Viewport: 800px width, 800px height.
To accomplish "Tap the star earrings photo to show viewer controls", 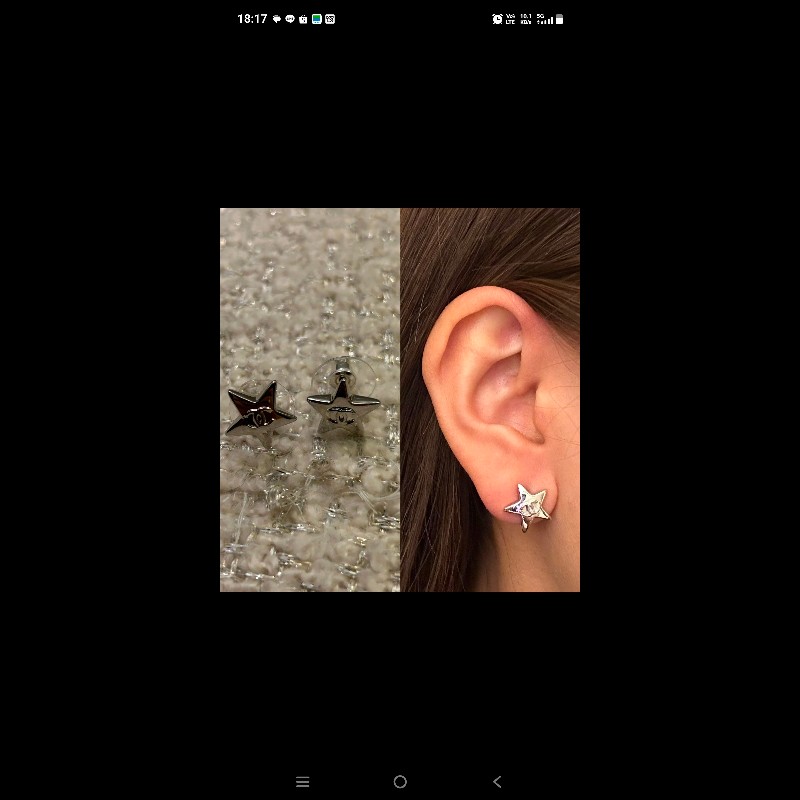I will [x=400, y=400].
